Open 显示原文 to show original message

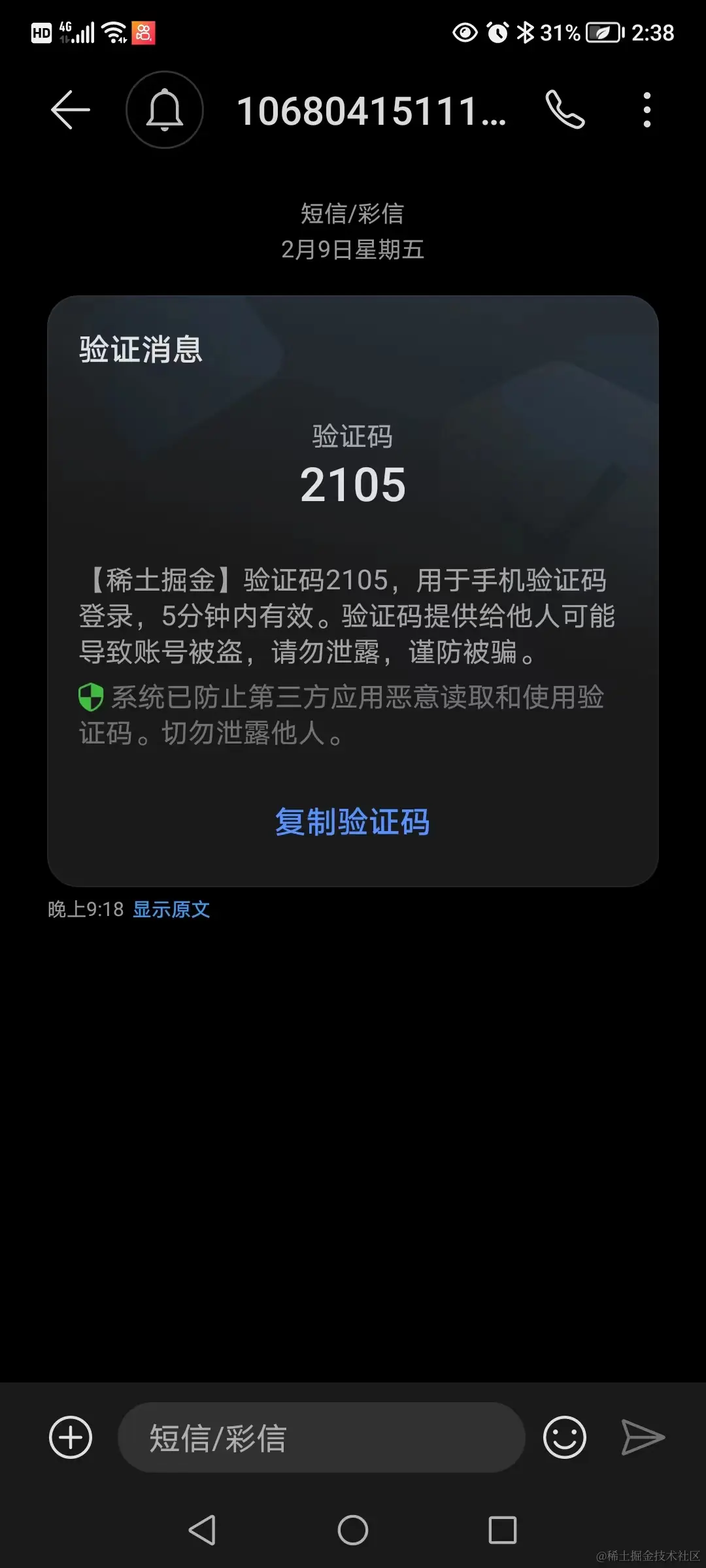(x=171, y=909)
